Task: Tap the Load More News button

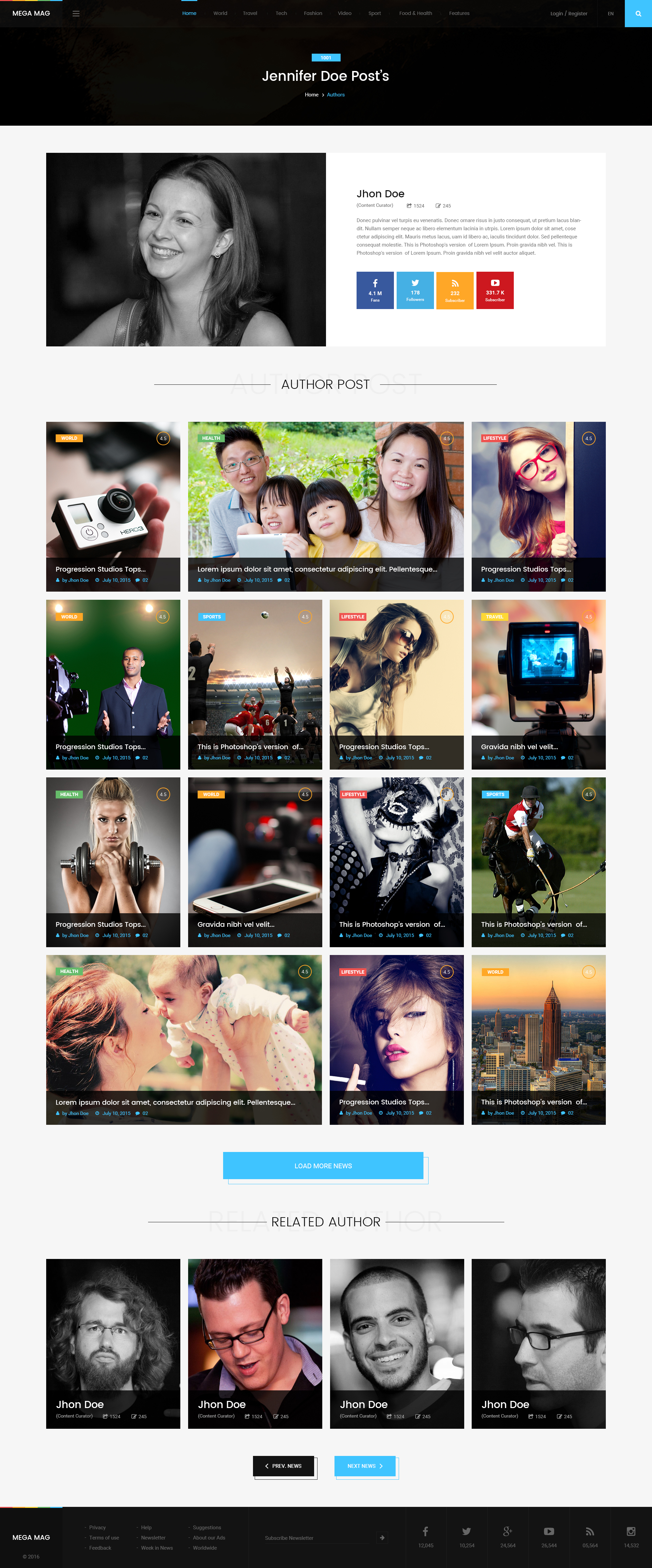Action: [x=323, y=1166]
